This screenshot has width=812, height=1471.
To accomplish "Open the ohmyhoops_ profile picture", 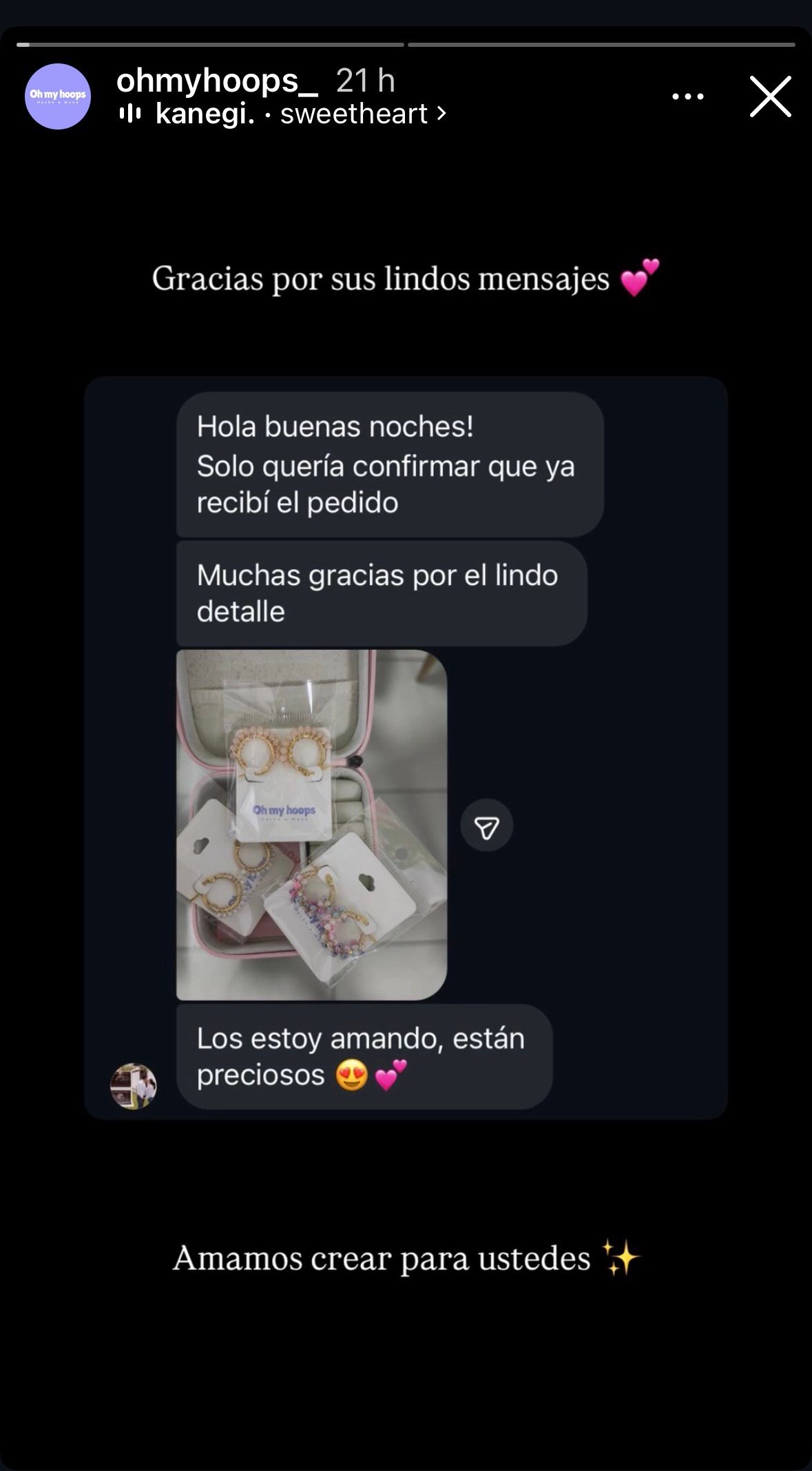I will click(x=58, y=96).
